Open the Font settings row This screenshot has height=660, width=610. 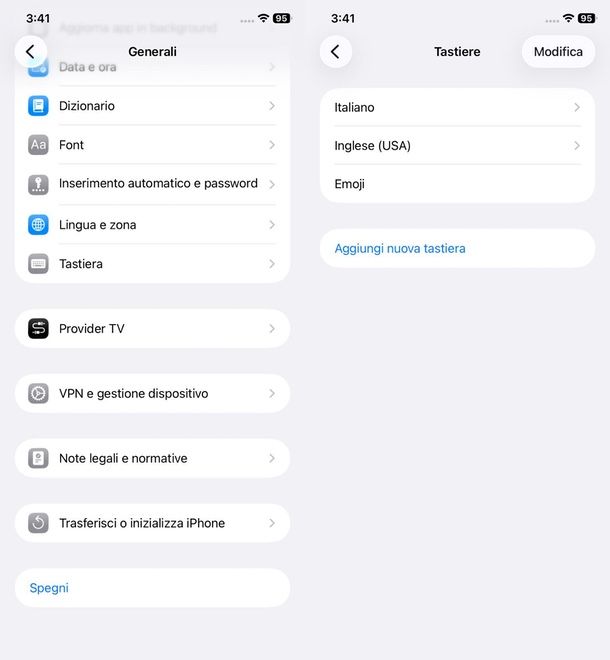[152, 145]
